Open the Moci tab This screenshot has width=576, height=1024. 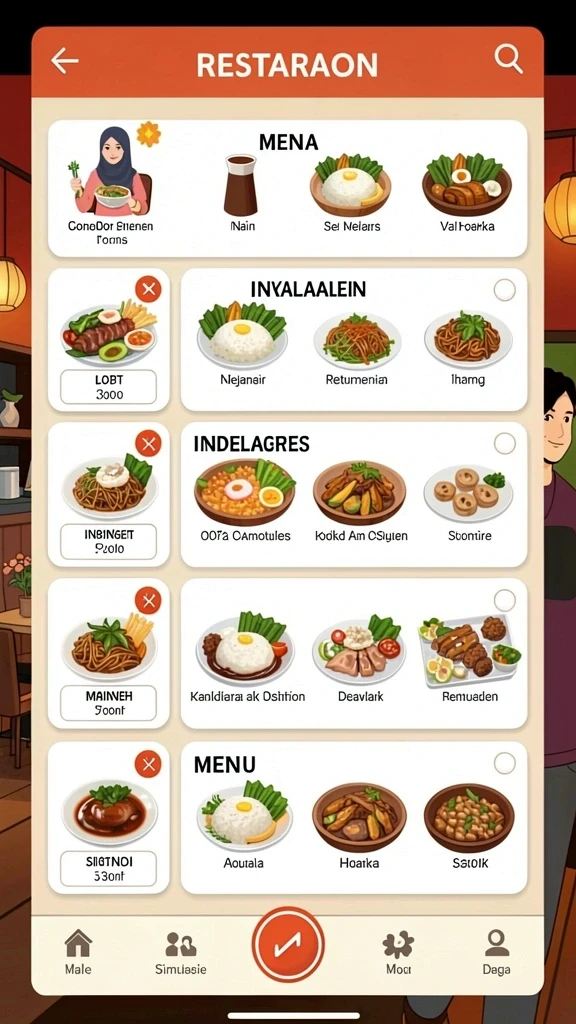click(398, 952)
